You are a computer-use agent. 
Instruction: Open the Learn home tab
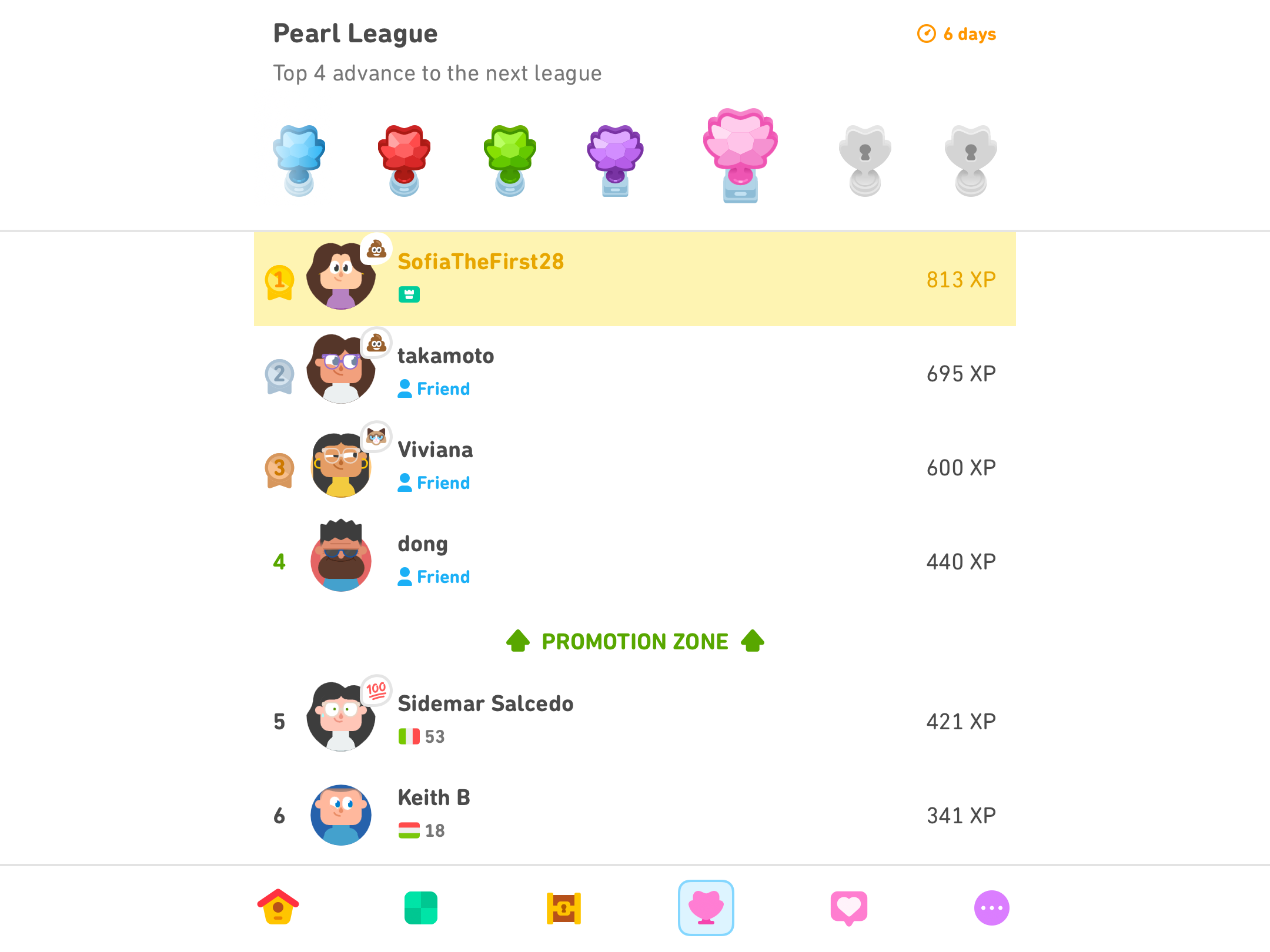(278, 907)
